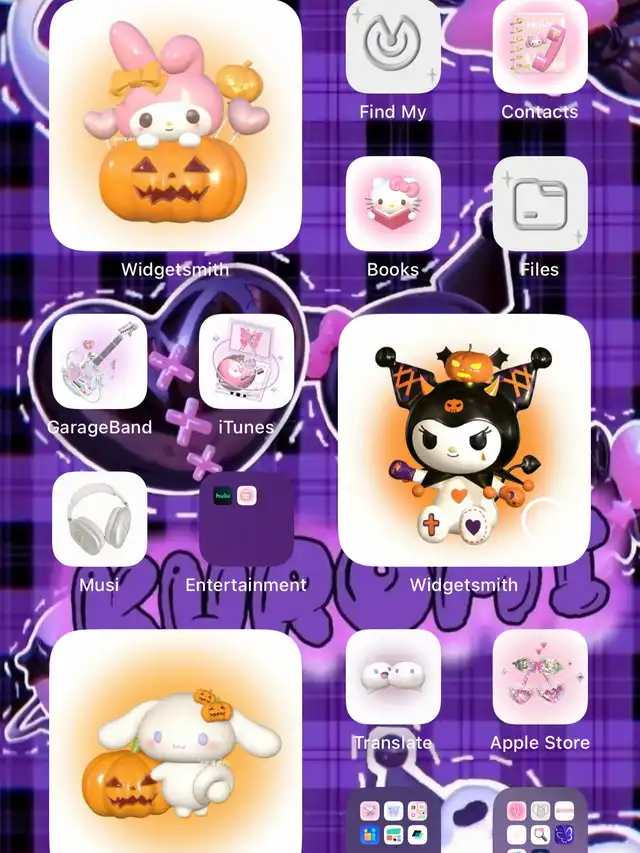
Task: Open the iTunes app
Action: tap(246, 362)
